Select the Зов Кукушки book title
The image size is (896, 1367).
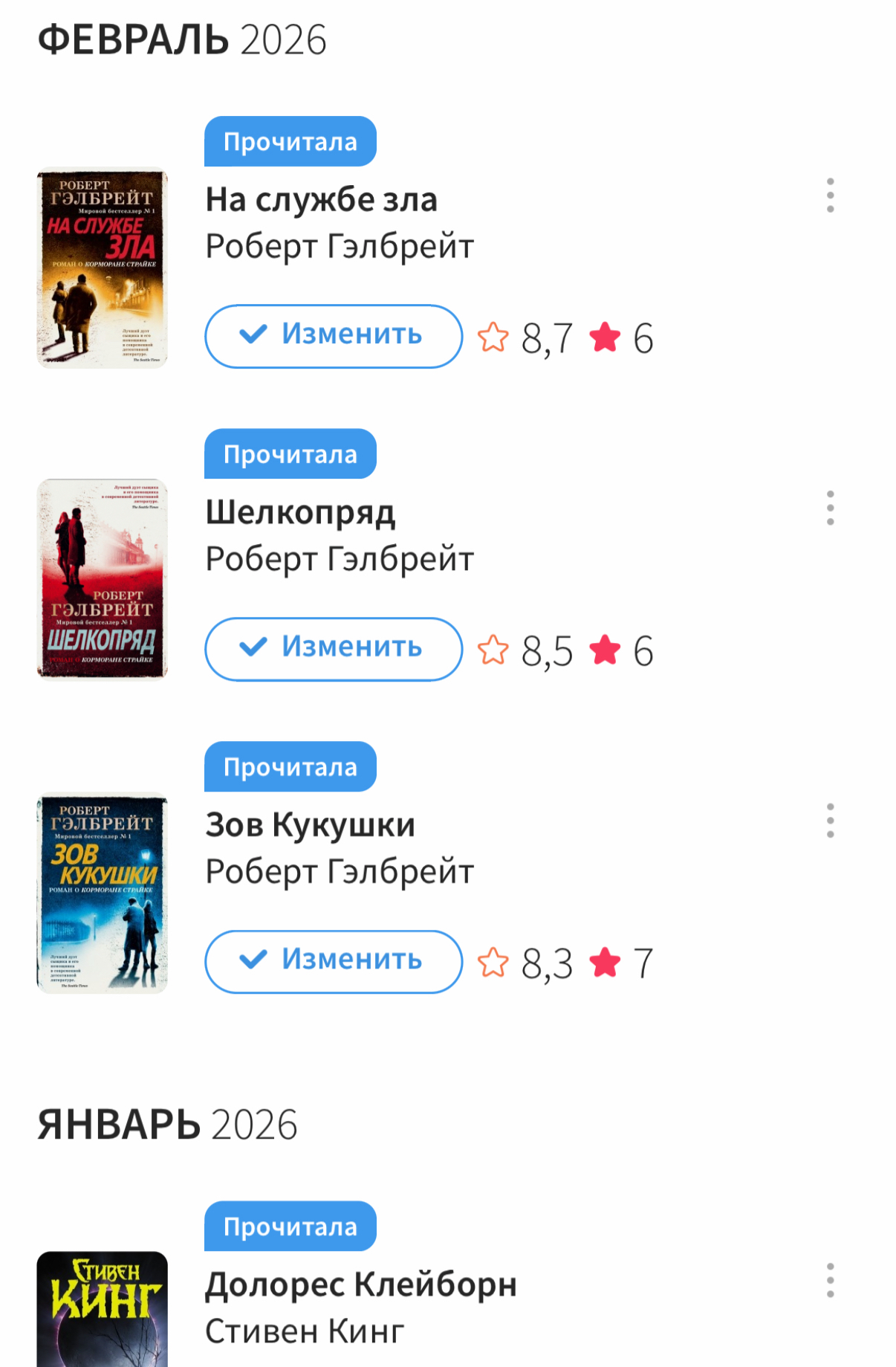(310, 825)
